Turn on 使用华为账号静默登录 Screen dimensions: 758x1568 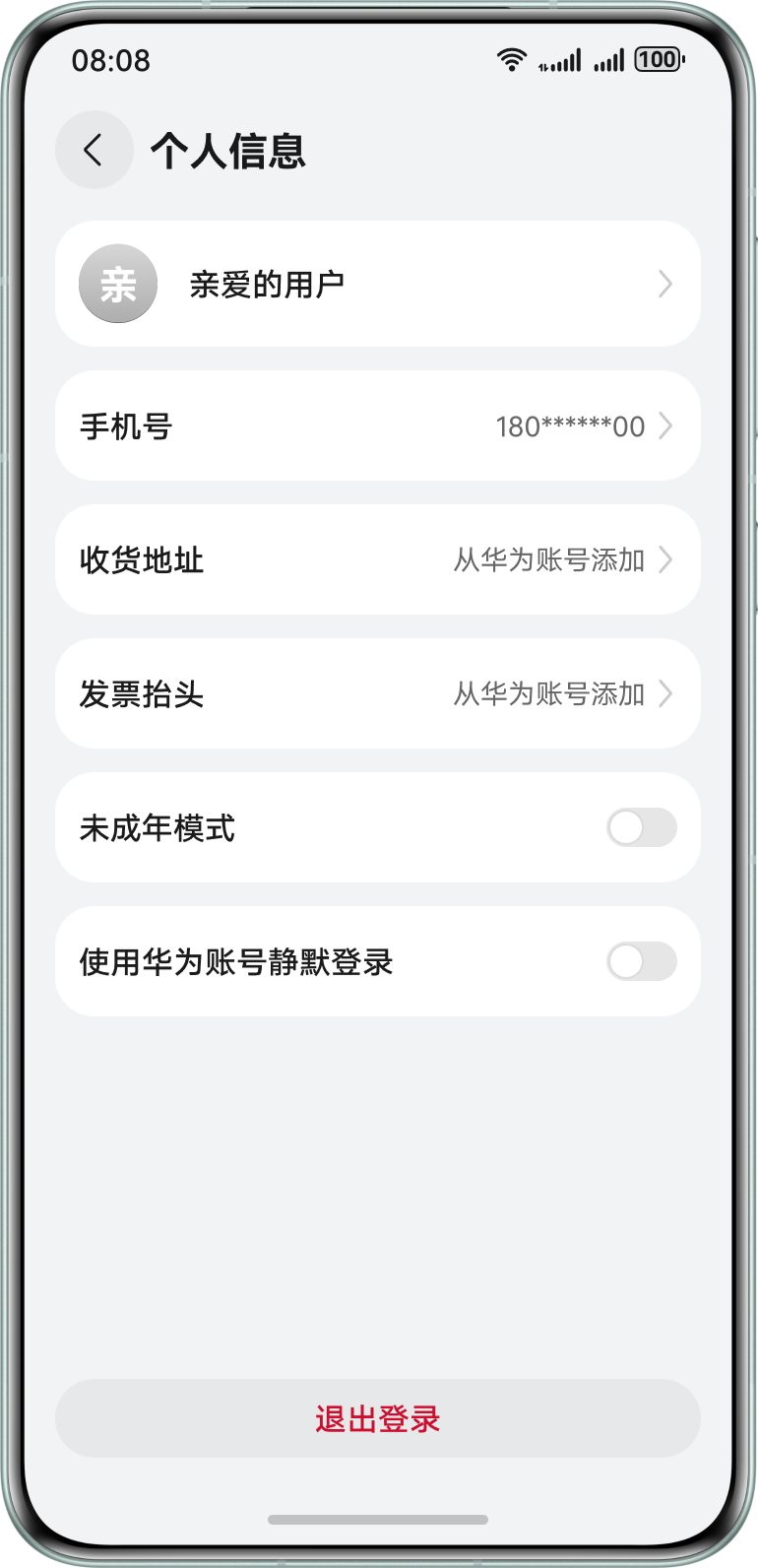click(641, 962)
